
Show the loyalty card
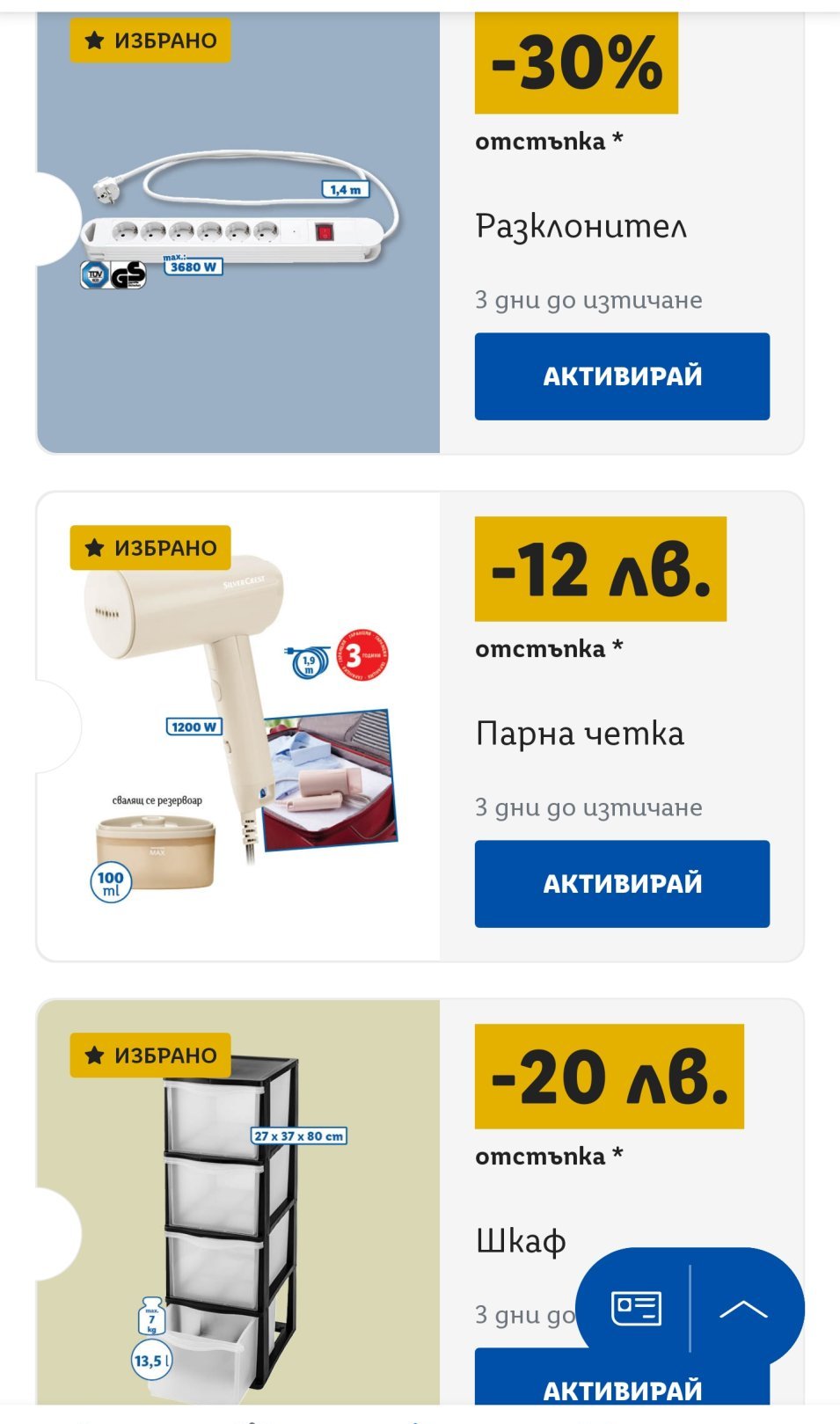[636, 1309]
